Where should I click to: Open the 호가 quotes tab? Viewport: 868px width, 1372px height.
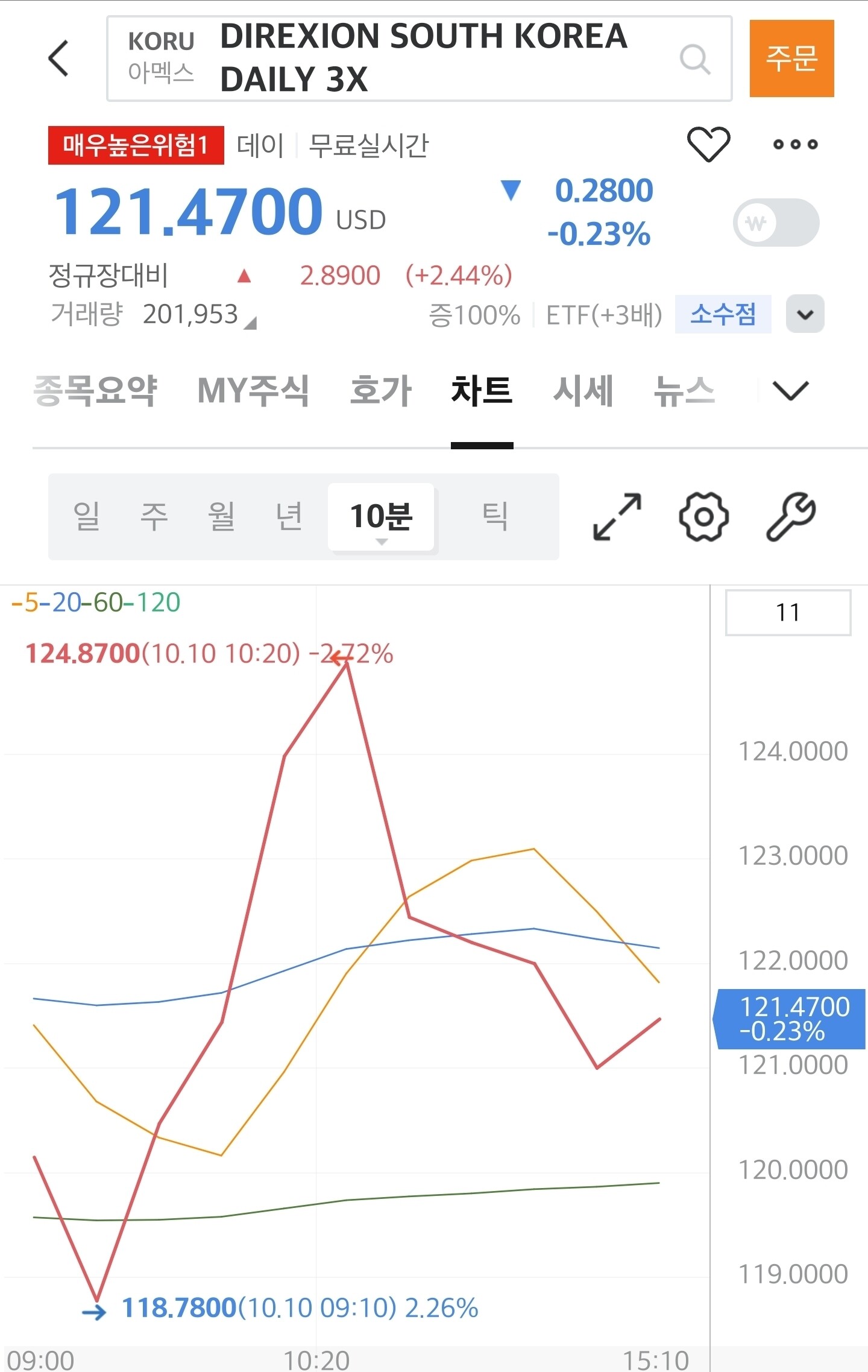381,391
